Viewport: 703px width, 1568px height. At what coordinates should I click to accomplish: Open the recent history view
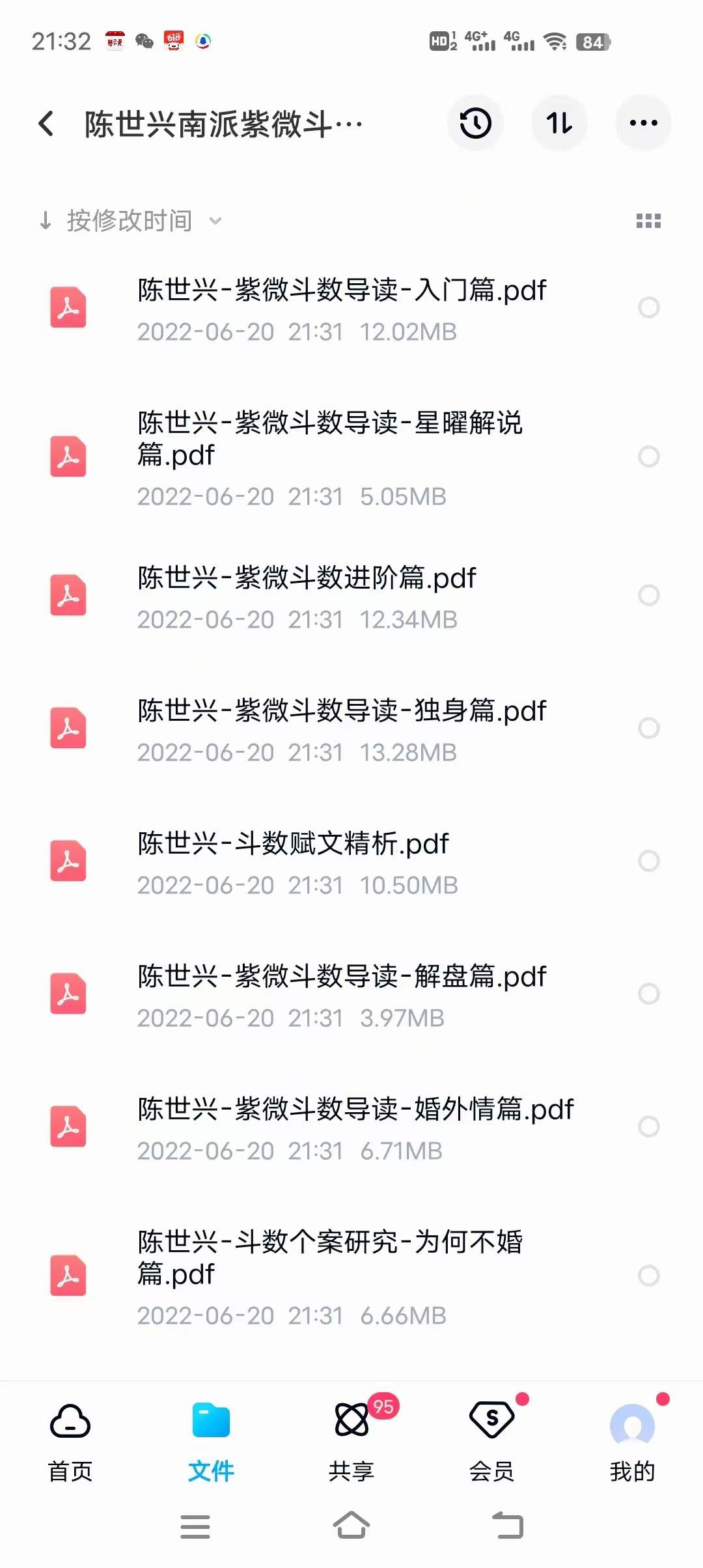(x=475, y=123)
